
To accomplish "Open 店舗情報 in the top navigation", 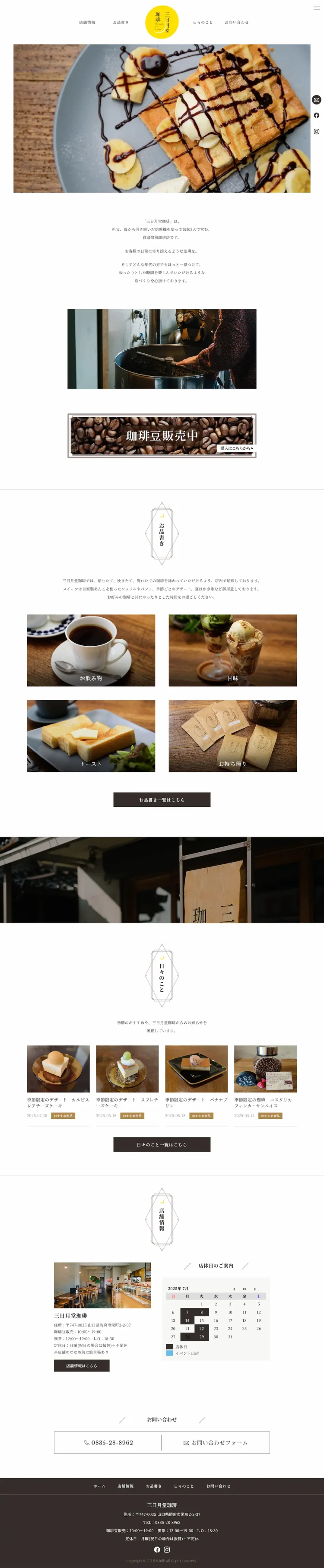I will tap(87, 22).
